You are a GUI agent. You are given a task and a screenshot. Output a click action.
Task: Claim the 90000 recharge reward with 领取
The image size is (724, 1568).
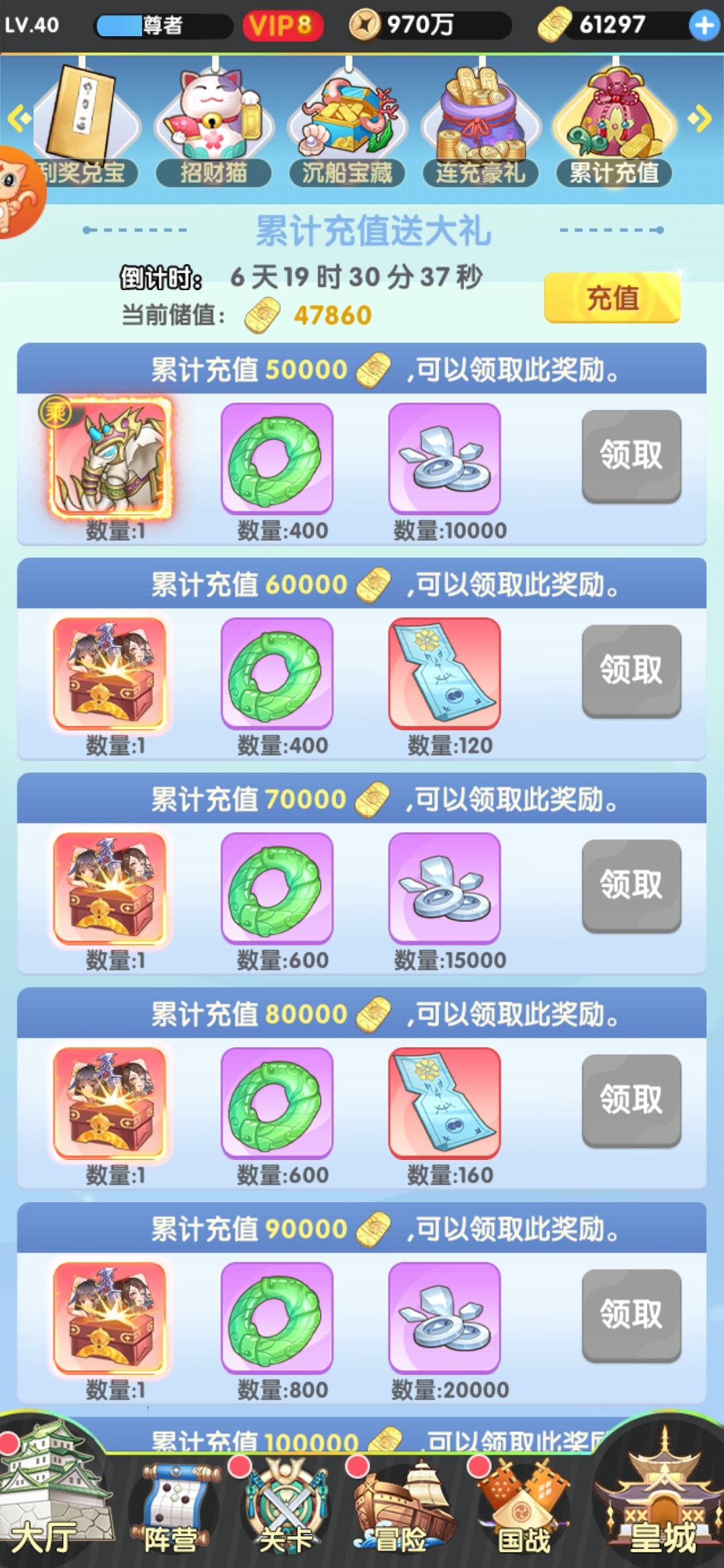tap(631, 1315)
